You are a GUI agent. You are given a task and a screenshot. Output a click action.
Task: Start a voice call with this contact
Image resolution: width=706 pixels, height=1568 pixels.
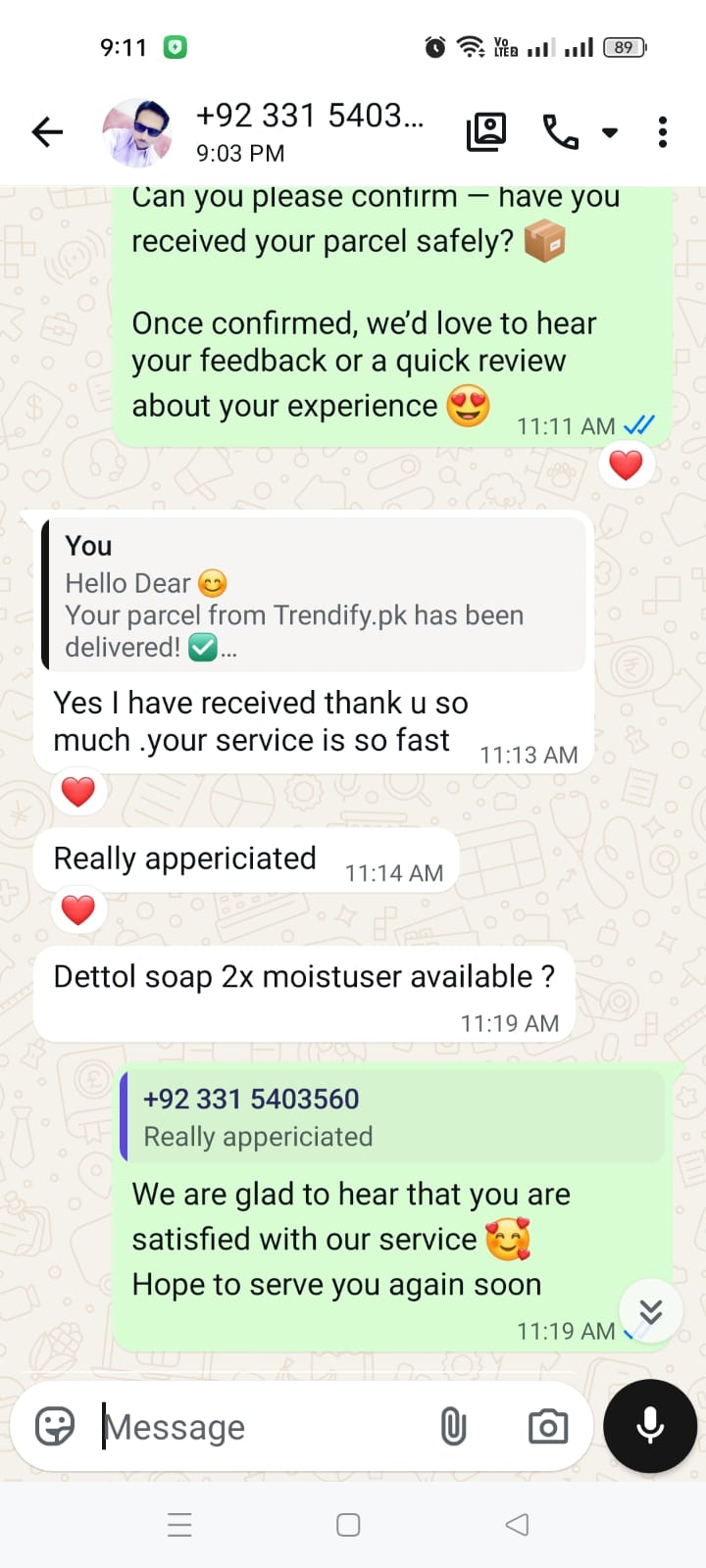560,131
